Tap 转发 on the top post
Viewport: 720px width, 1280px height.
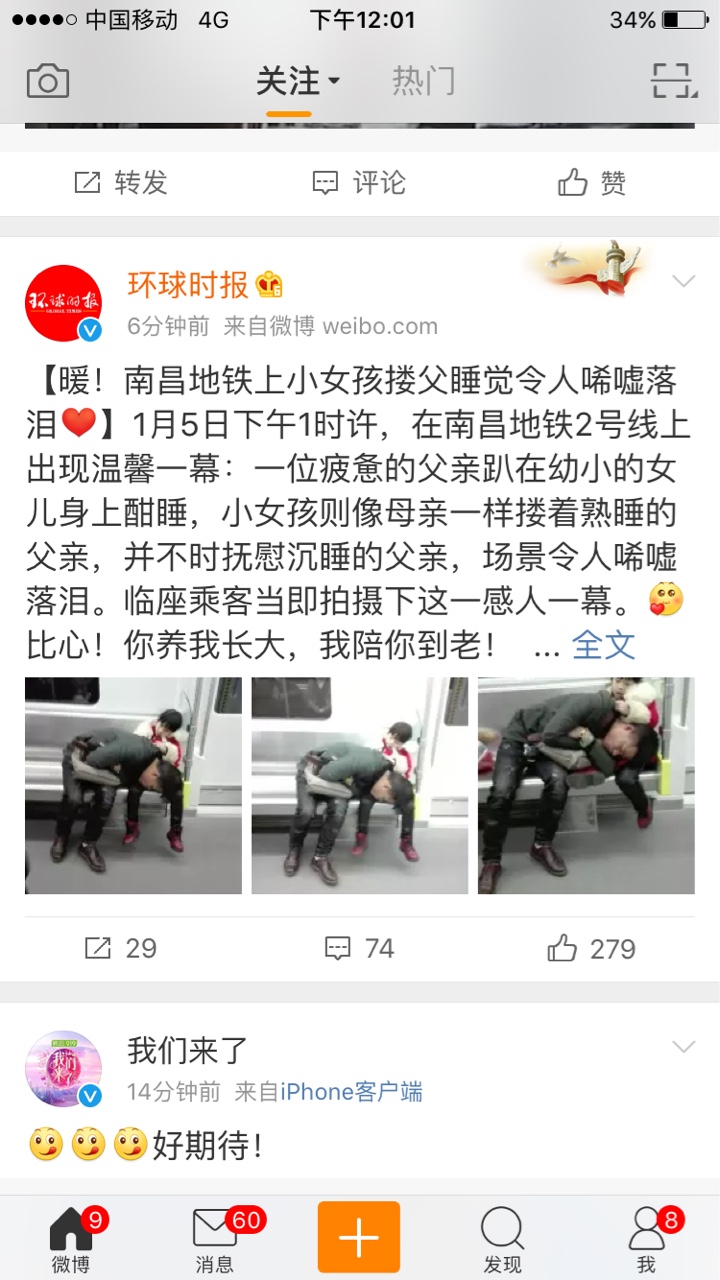coord(120,183)
